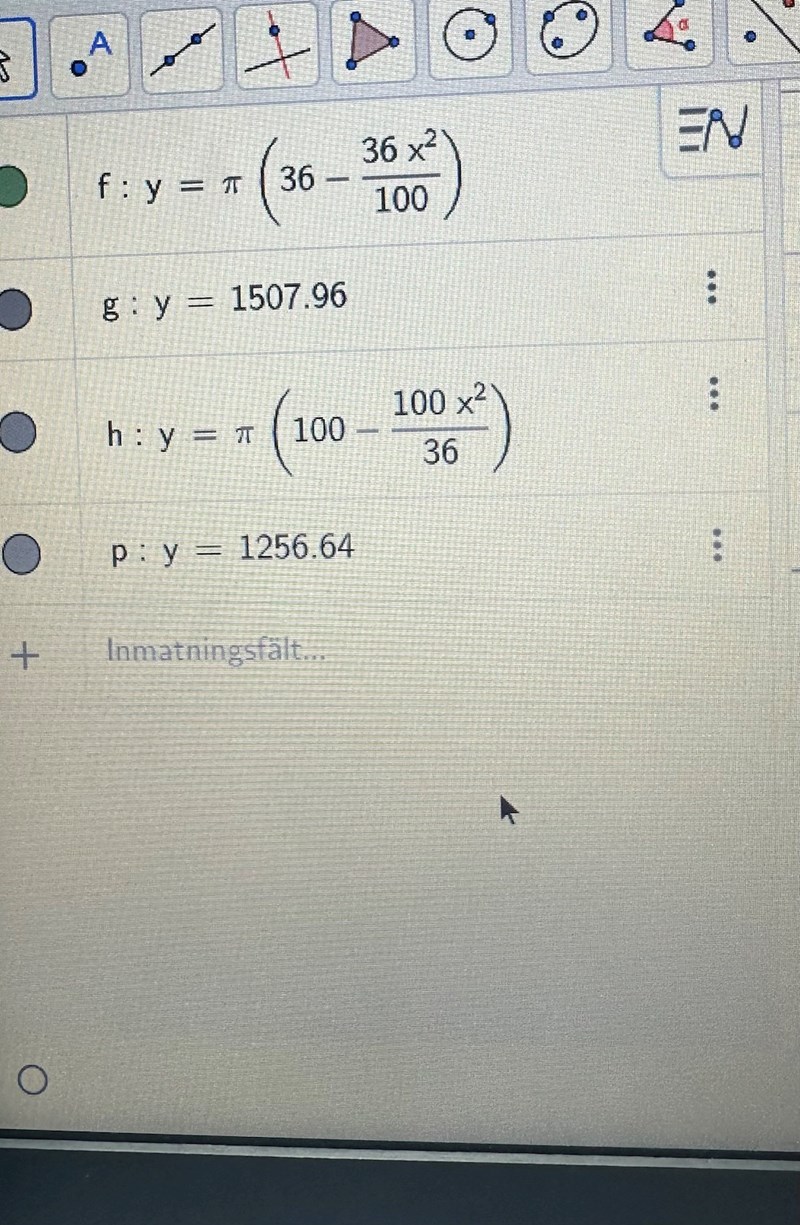Select the Circle with Center tool
The image size is (800, 1225).
[x=470, y=38]
